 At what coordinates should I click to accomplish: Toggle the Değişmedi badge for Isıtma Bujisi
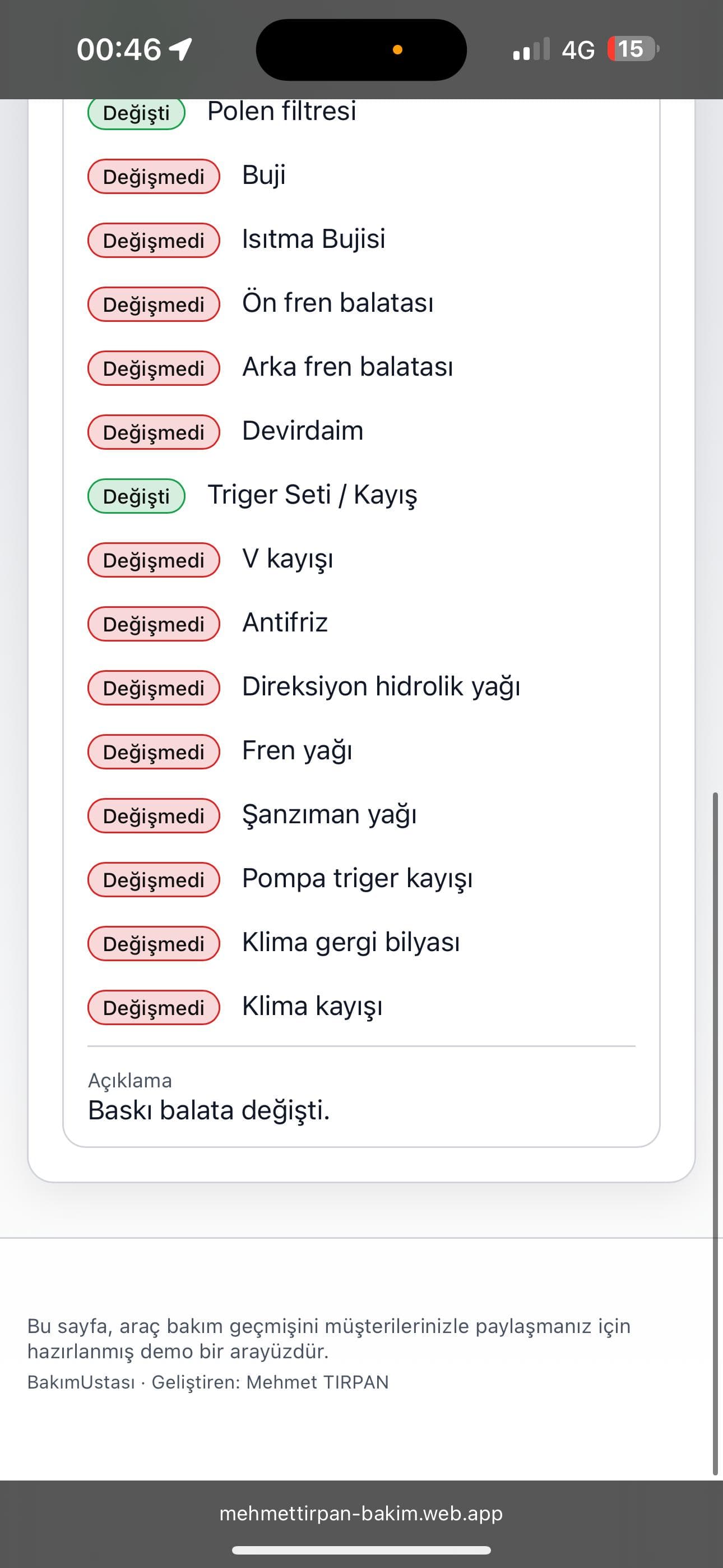[154, 241]
